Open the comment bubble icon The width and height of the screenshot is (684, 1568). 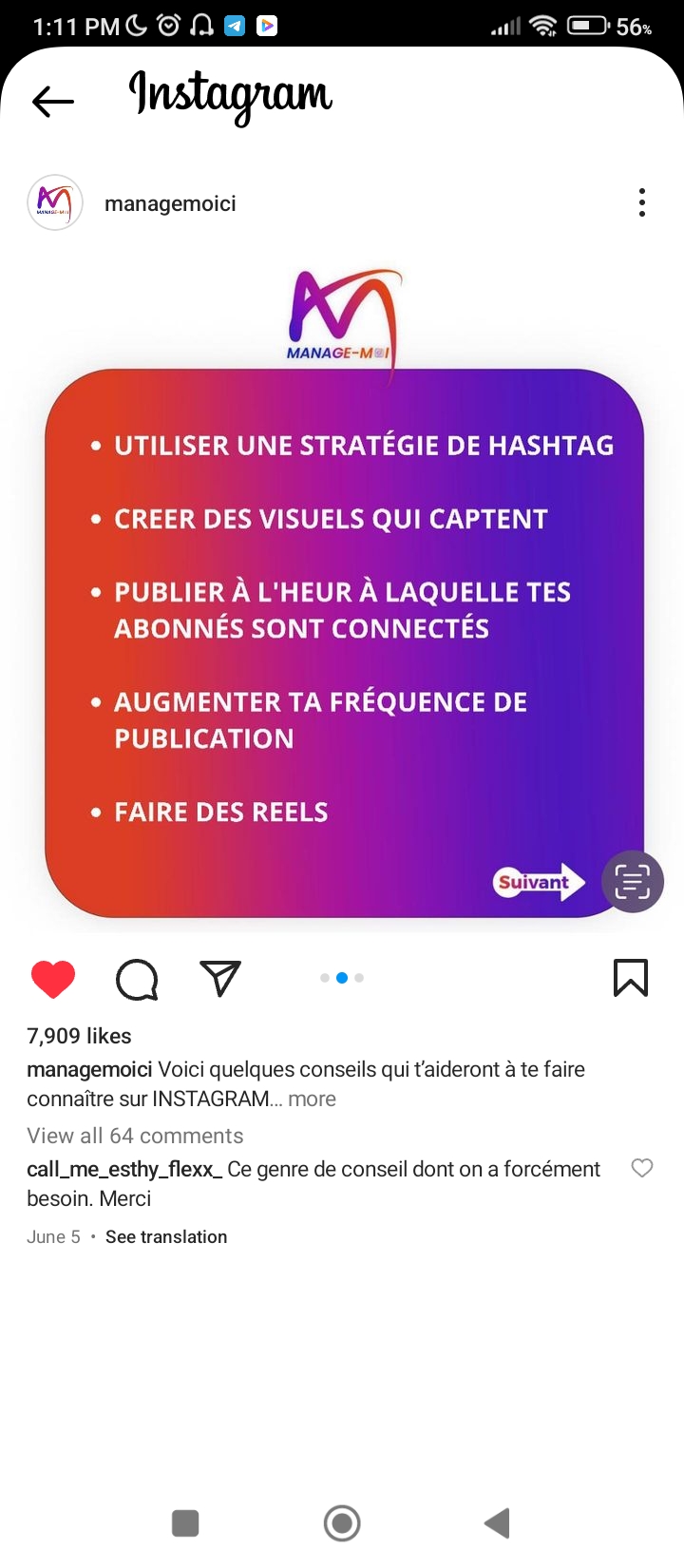137,979
